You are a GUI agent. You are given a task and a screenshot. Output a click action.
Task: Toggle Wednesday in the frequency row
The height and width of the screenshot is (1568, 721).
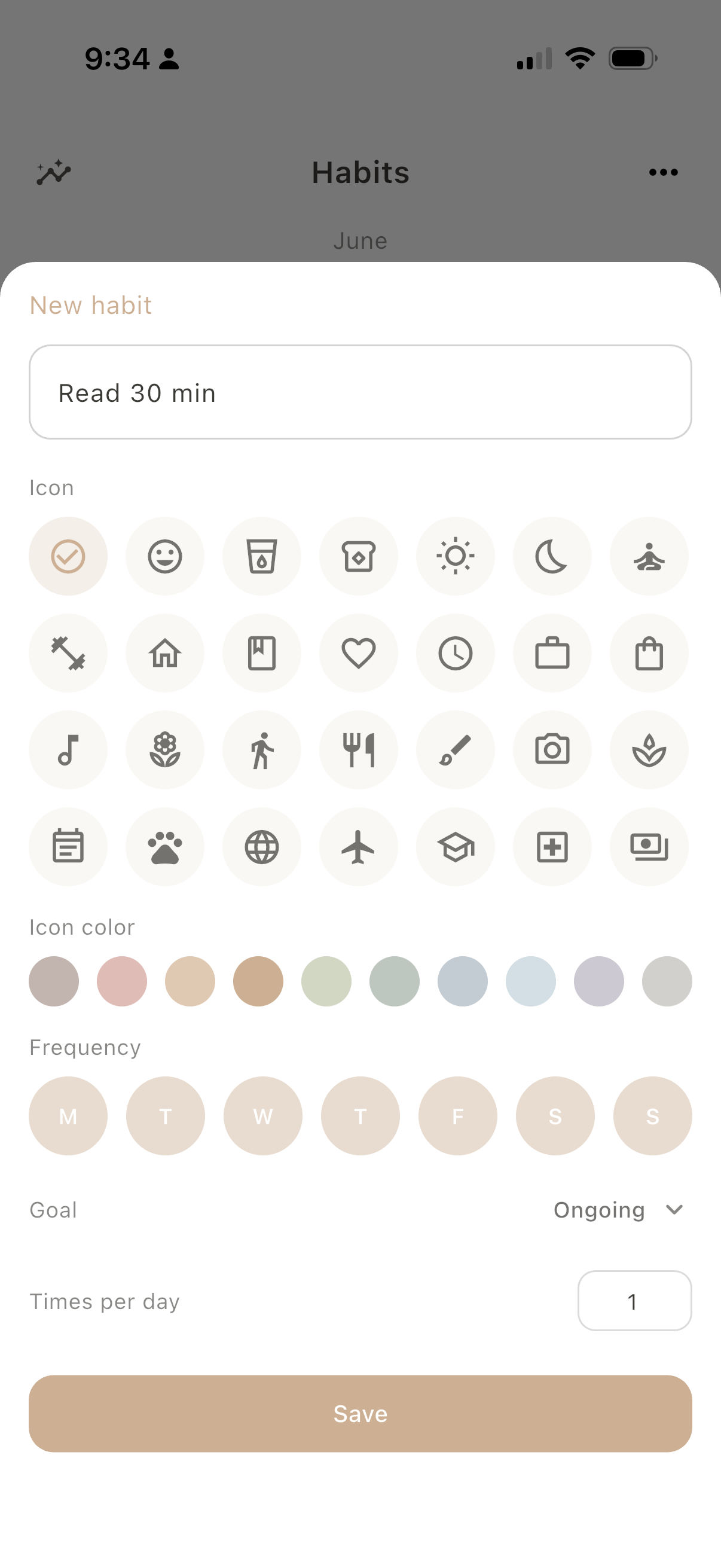coord(263,1116)
